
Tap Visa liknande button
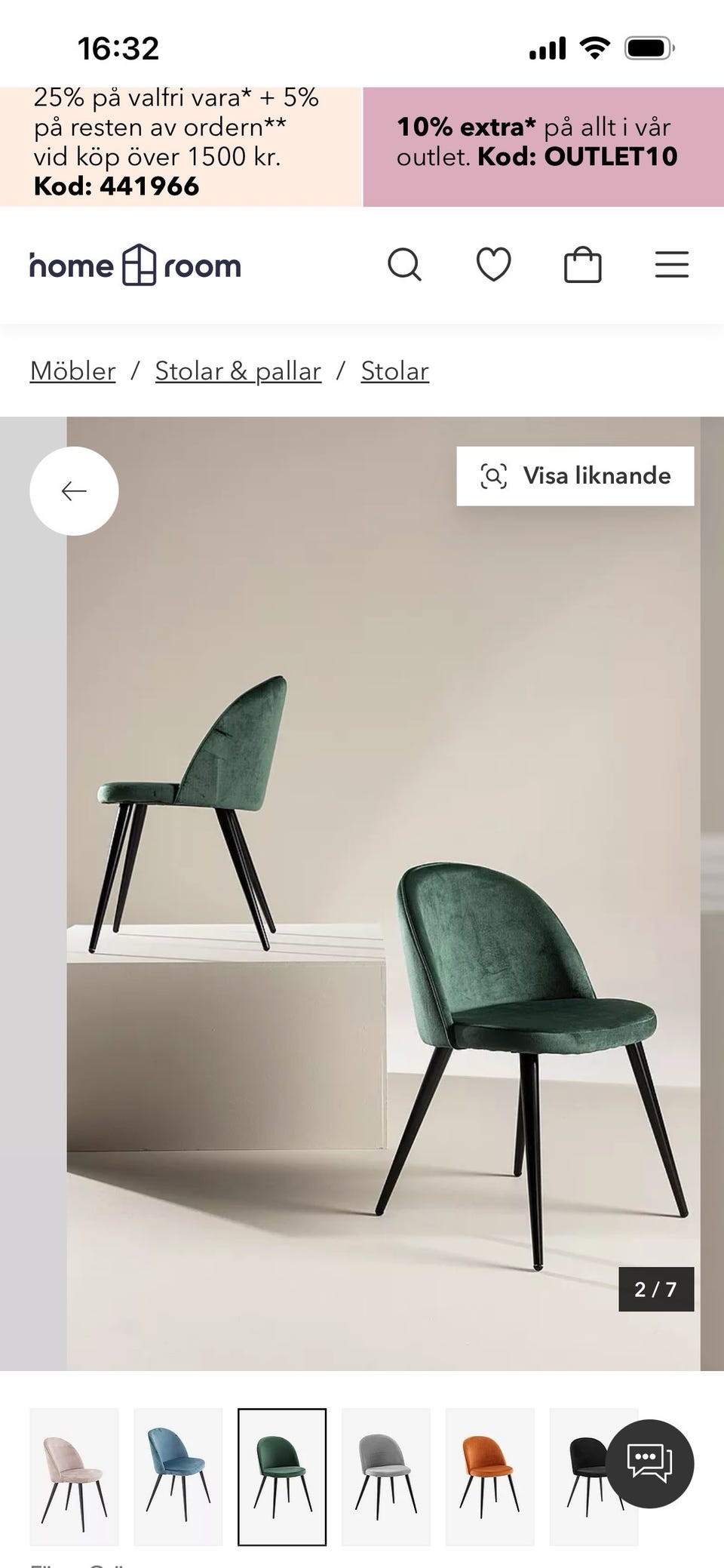[575, 476]
